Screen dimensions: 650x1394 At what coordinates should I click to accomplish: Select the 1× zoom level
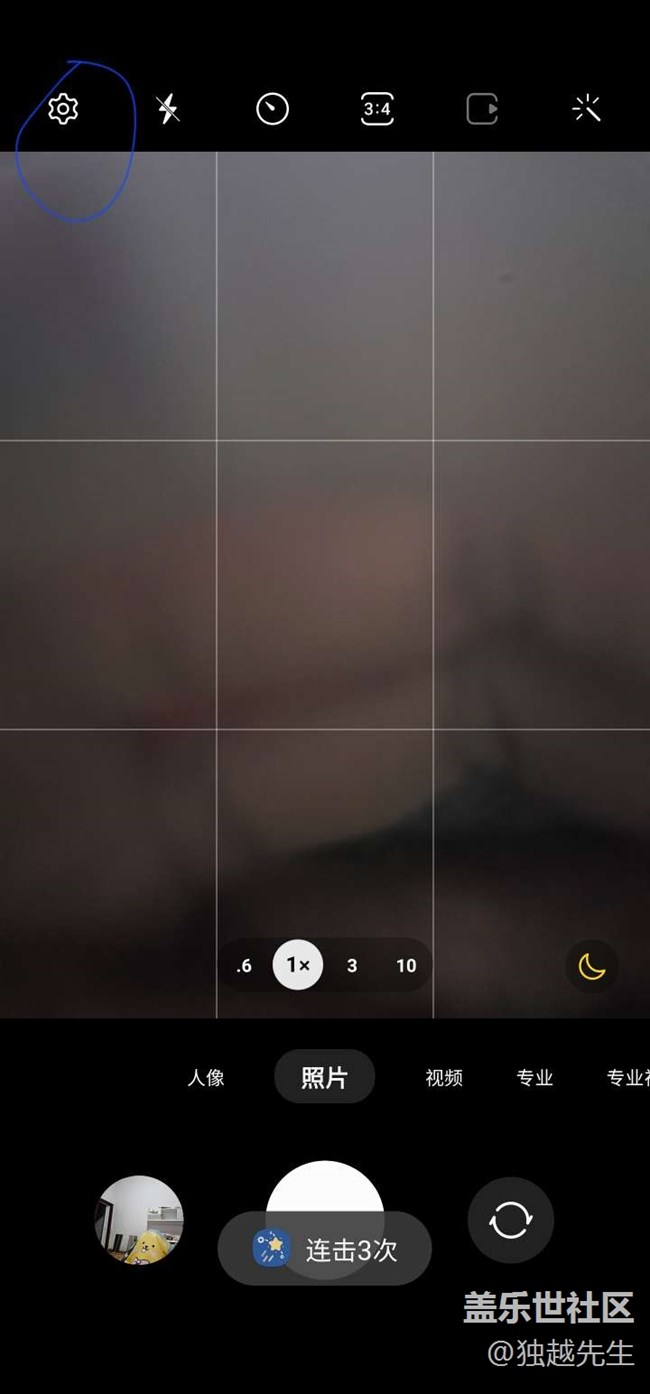pos(298,965)
